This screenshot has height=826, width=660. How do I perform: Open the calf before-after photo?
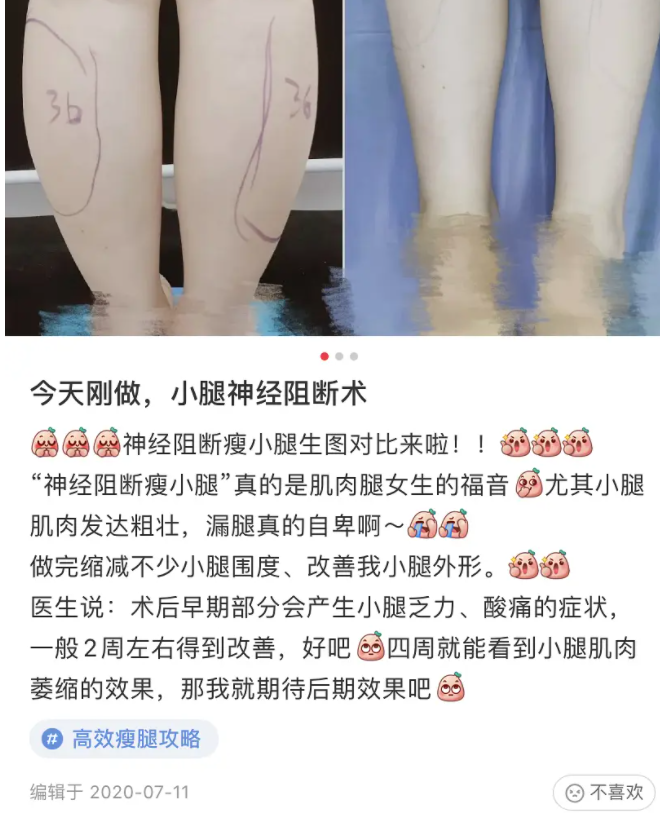[x=330, y=167]
